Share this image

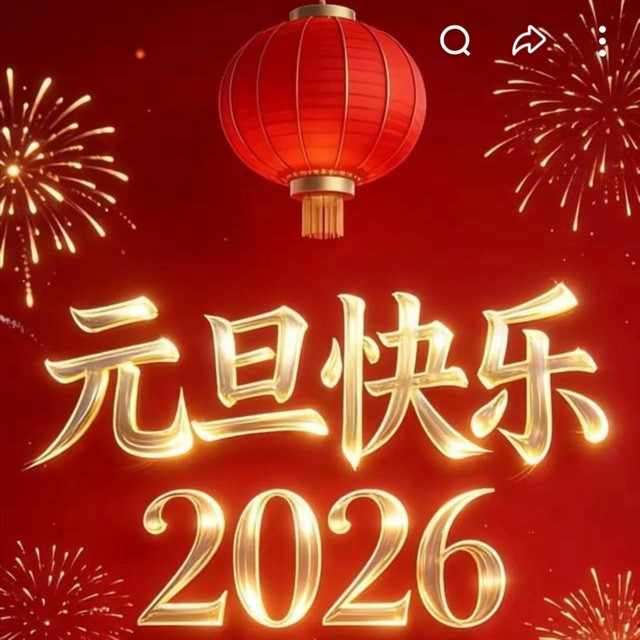tap(528, 40)
